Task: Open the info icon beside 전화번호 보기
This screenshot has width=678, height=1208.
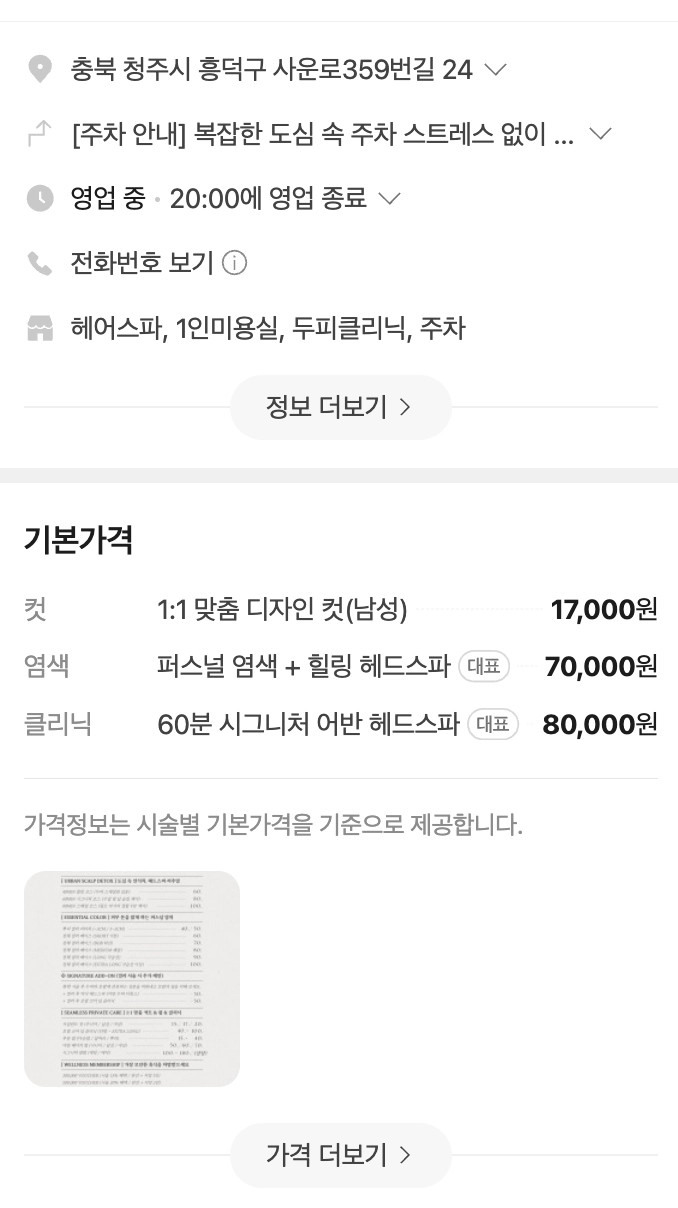Action: click(x=234, y=263)
